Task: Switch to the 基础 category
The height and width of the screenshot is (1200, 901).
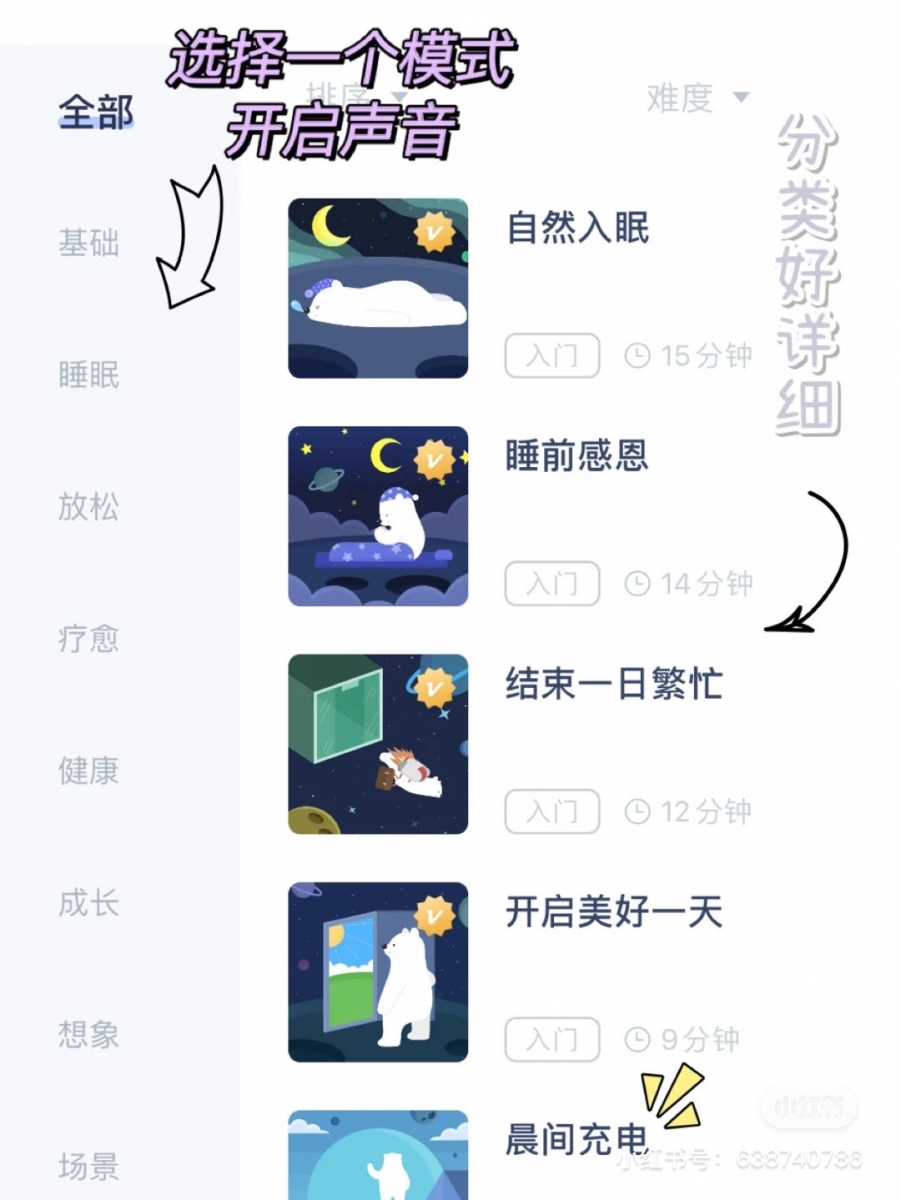Action: pyautogui.click(x=89, y=243)
